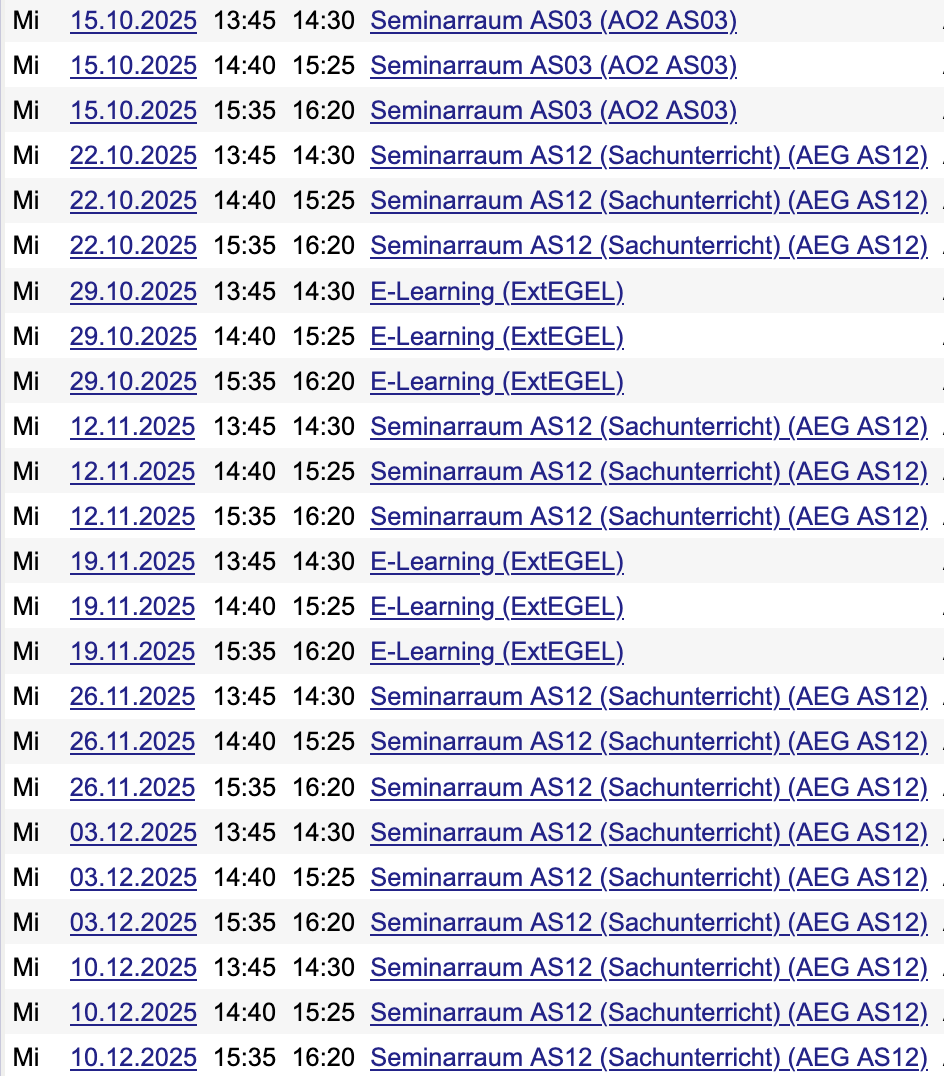The image size is (944, 1076).
Task: Tap the 22.10.2025 date link at 15:35
Action: pos(133,245)
